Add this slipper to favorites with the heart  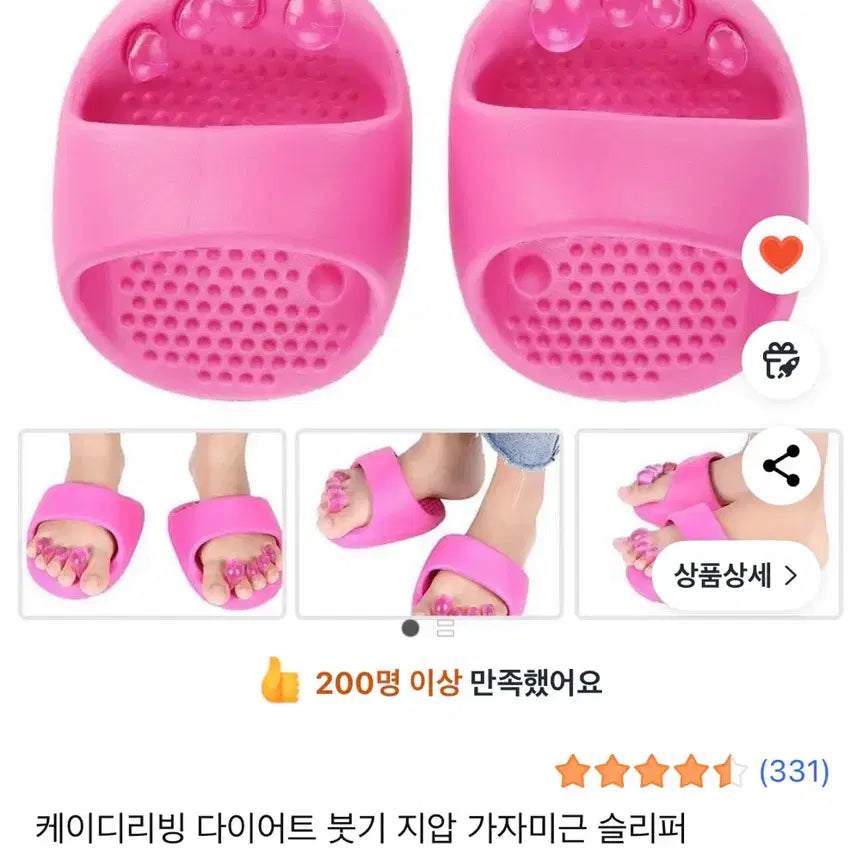pos(781,256)
